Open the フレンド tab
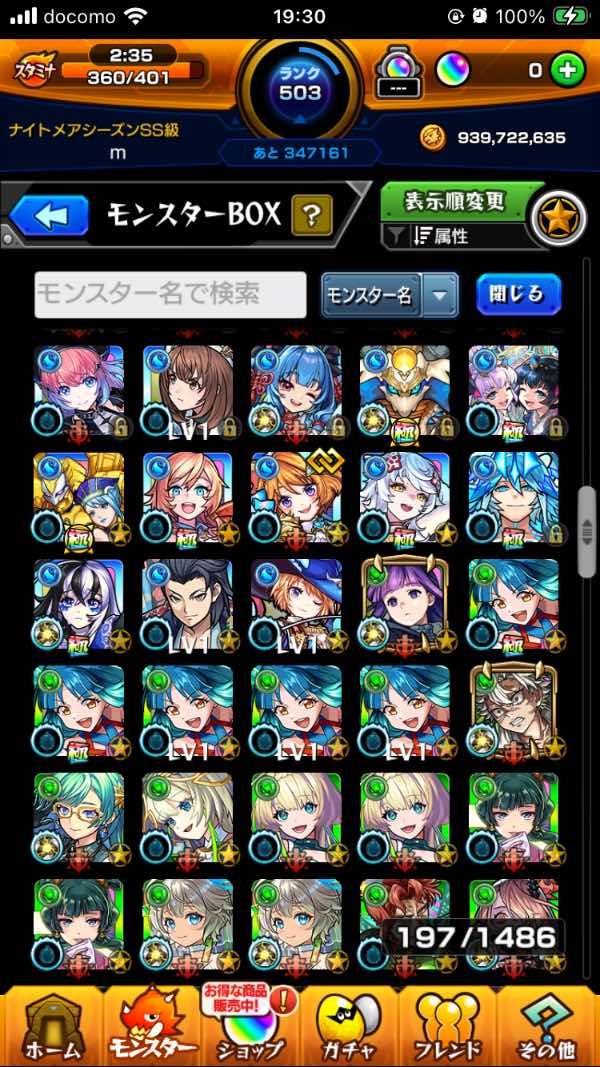The width and height of the screenshot is (600, 1067). (x=448, y=1025)
